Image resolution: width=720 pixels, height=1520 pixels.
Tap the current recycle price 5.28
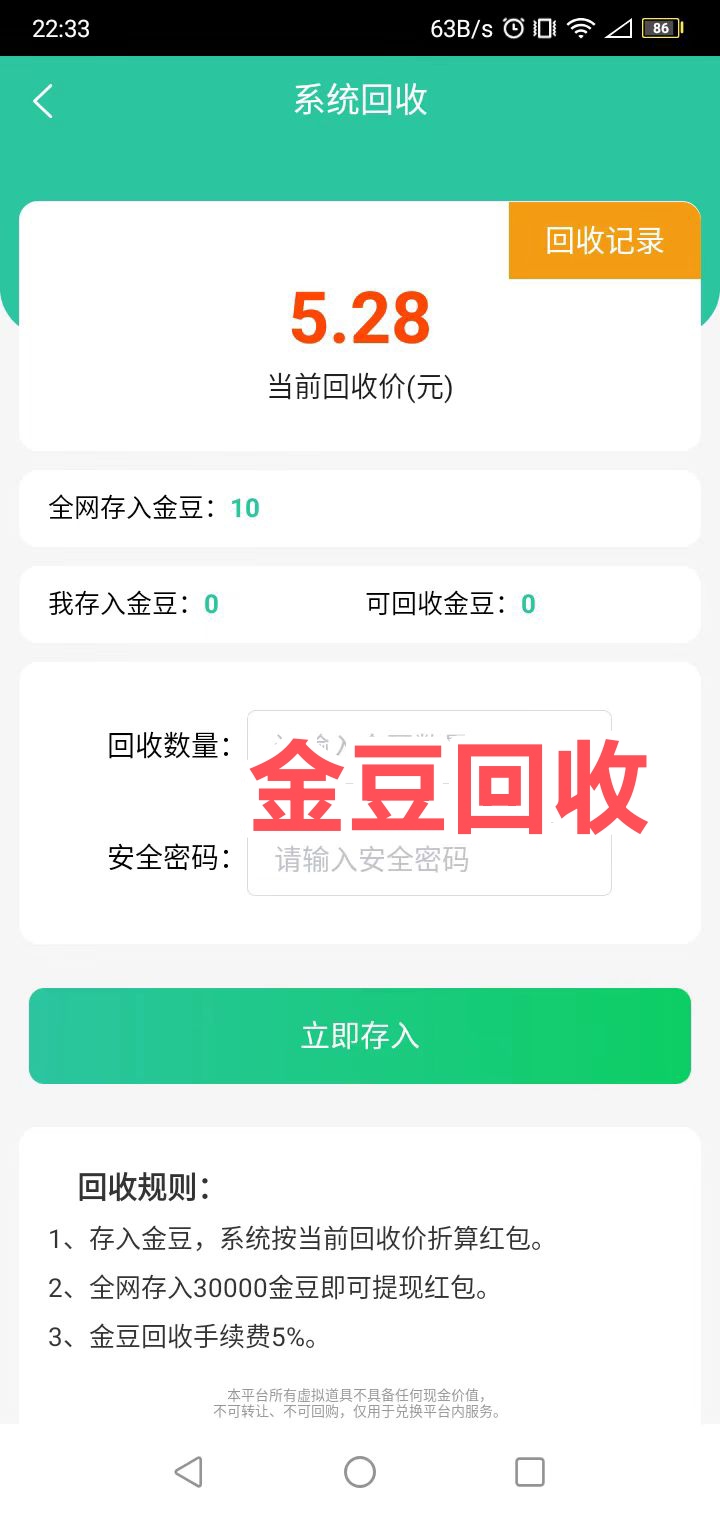pos(360,320)
